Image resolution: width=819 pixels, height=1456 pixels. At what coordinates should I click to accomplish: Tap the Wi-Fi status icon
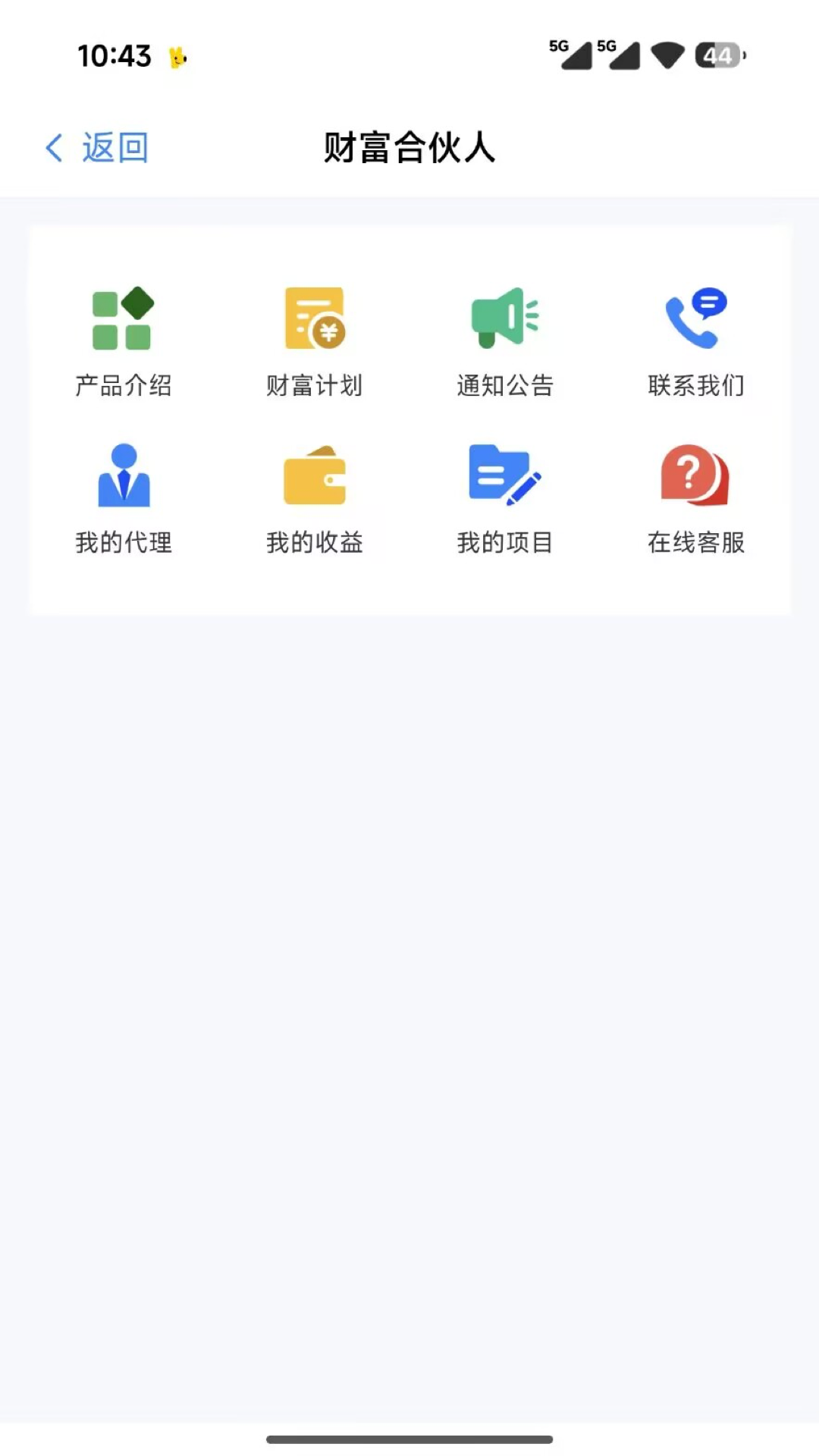tap(667, 55)
